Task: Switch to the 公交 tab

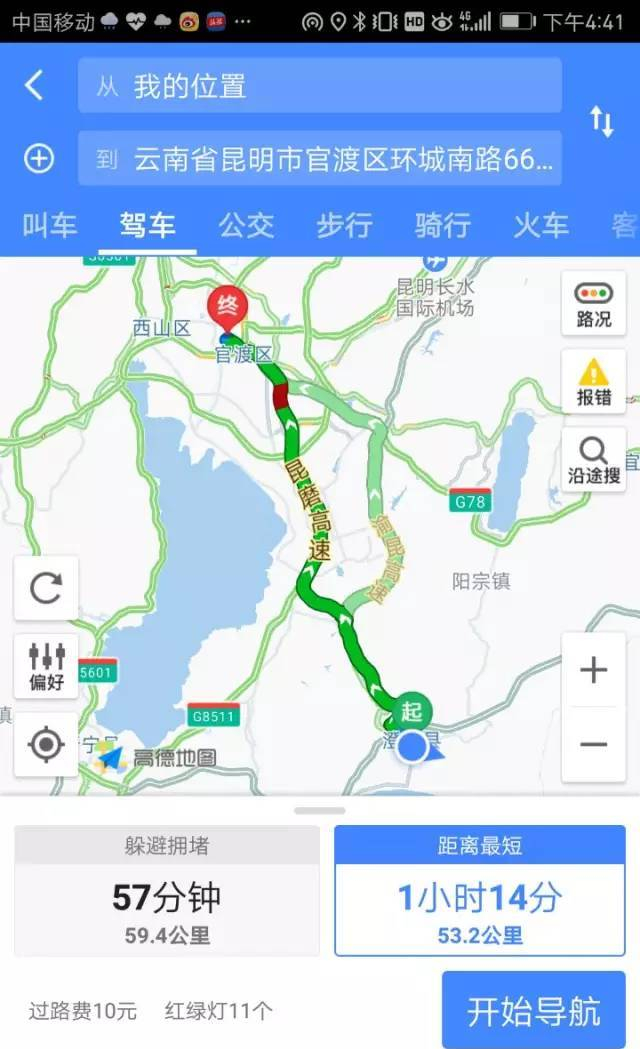Action: click(x=246, y=225)
